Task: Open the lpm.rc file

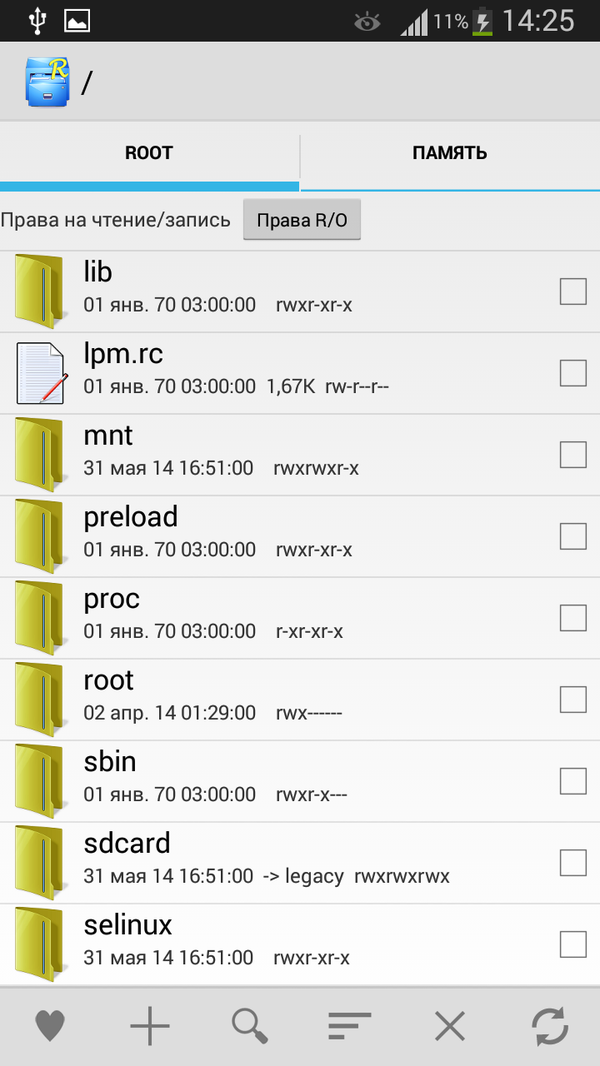Action: click(x=123, y=354)
